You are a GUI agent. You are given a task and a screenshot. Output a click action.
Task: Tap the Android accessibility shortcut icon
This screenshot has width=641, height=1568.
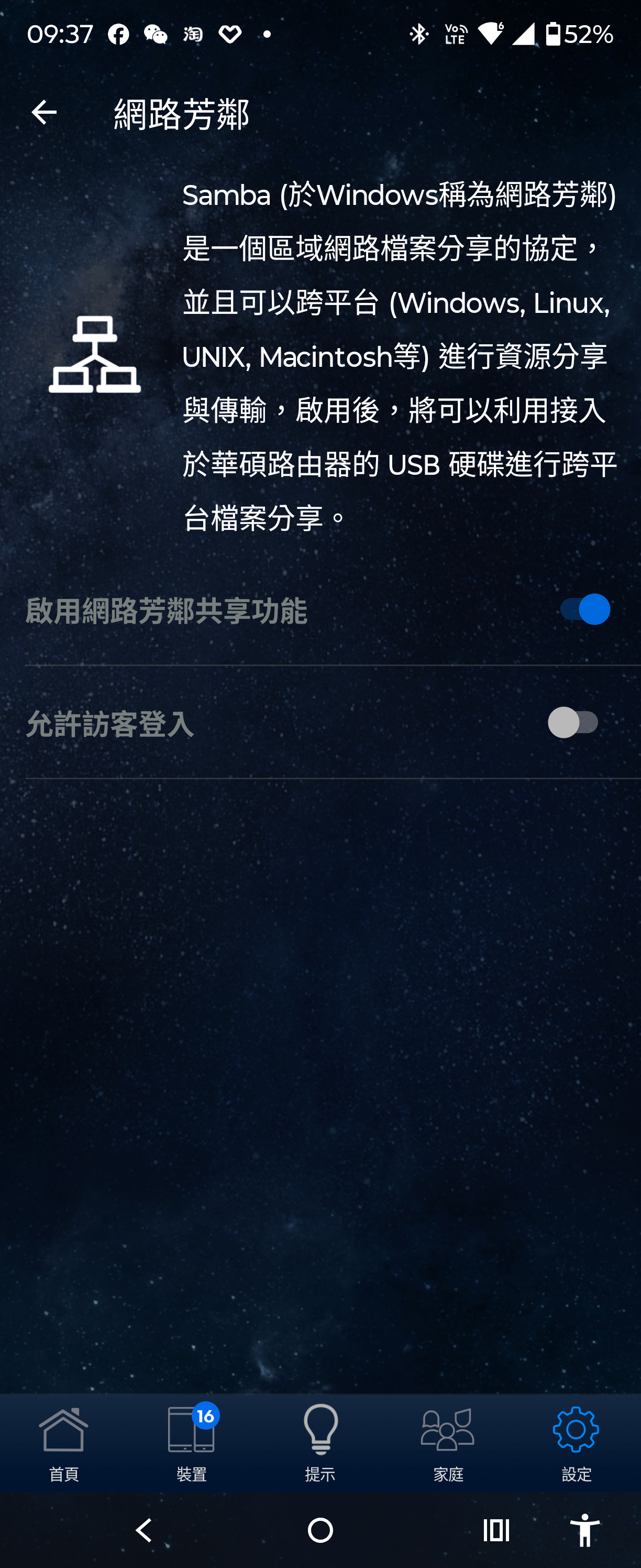click(x=584, y=1529)
